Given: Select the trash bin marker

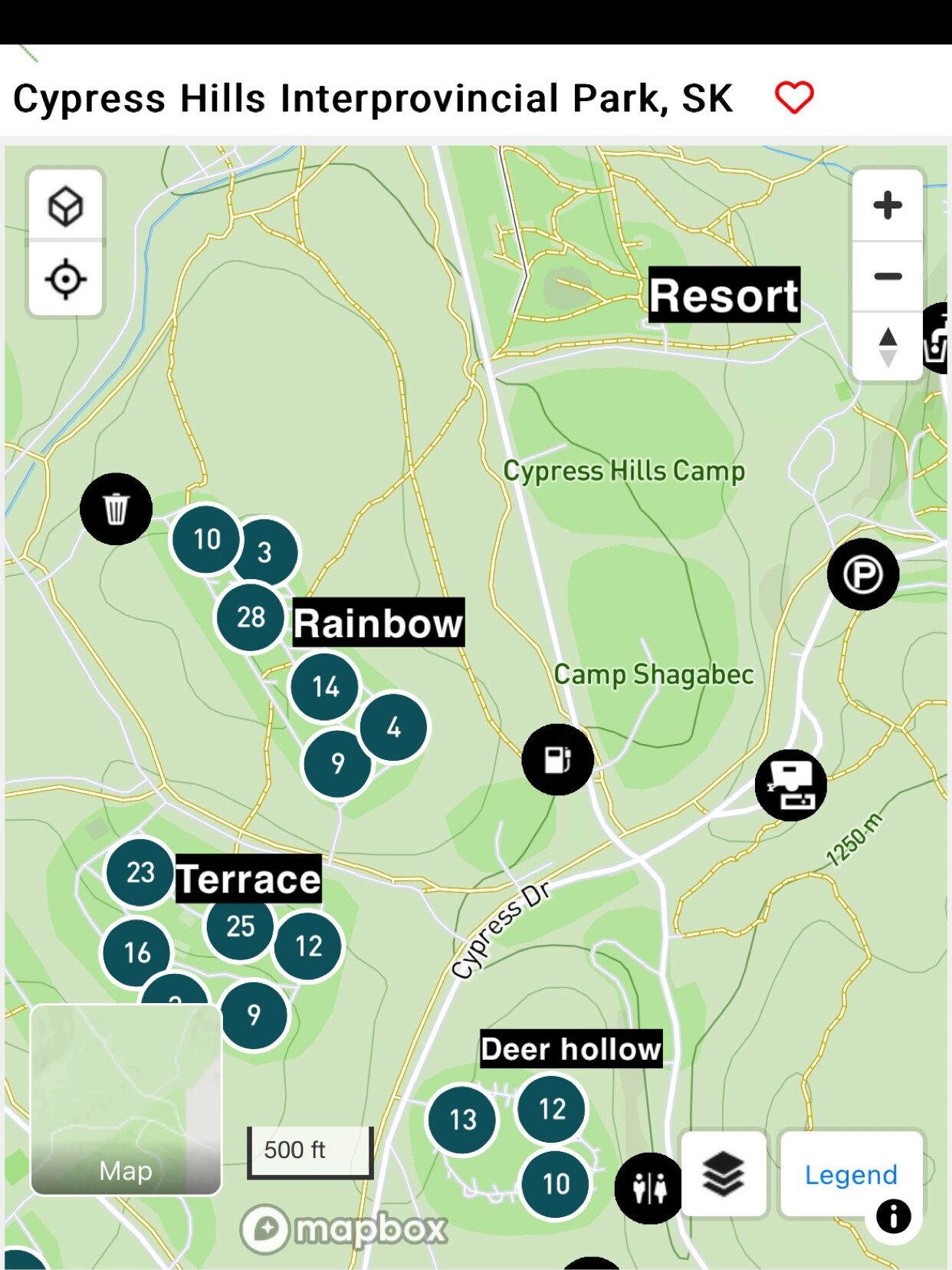Looking at the screenshot, I should (x=117, y=509).
